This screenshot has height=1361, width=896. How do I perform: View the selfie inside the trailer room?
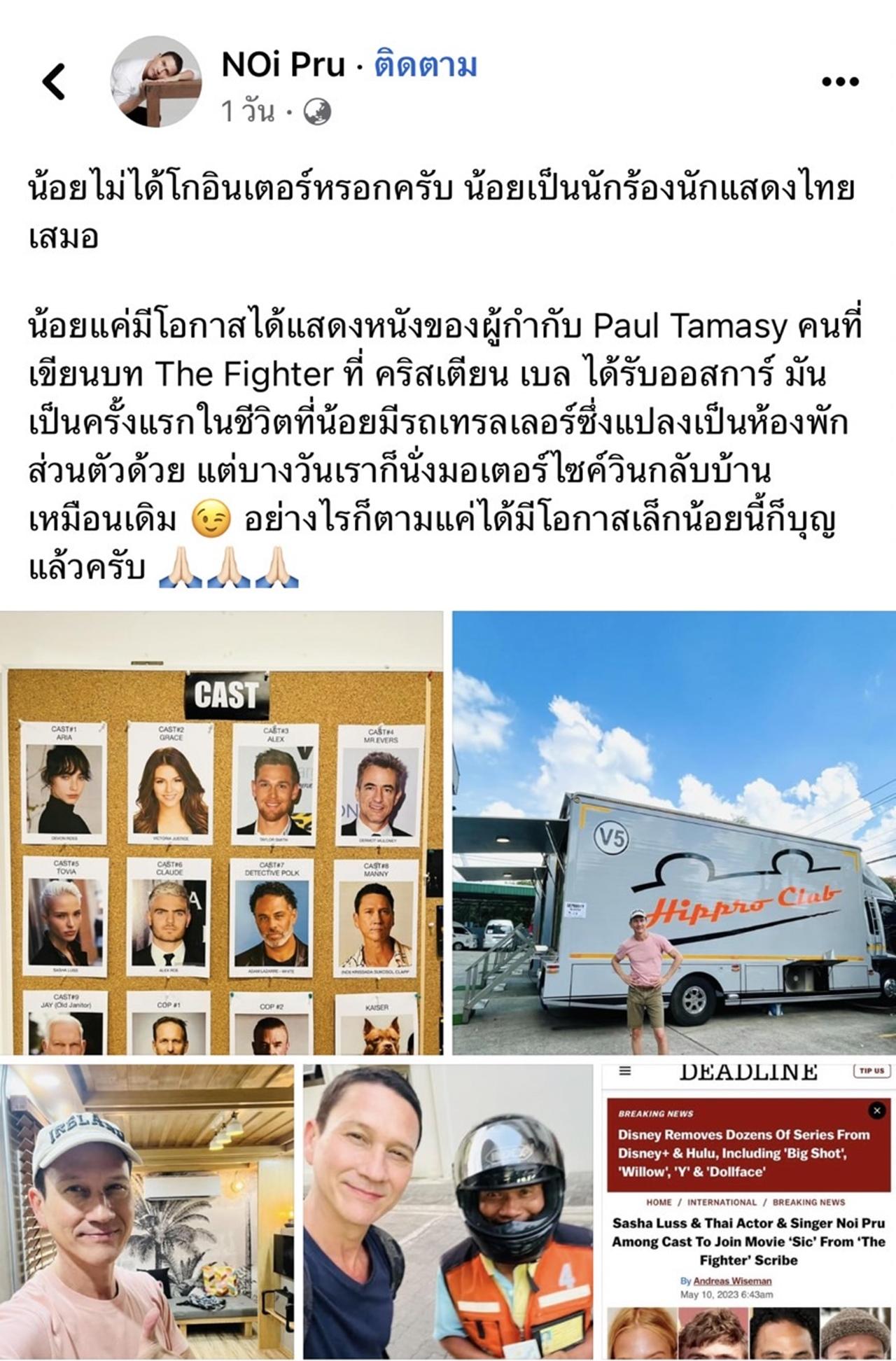pyautogui.click(x=147, y=1212)
